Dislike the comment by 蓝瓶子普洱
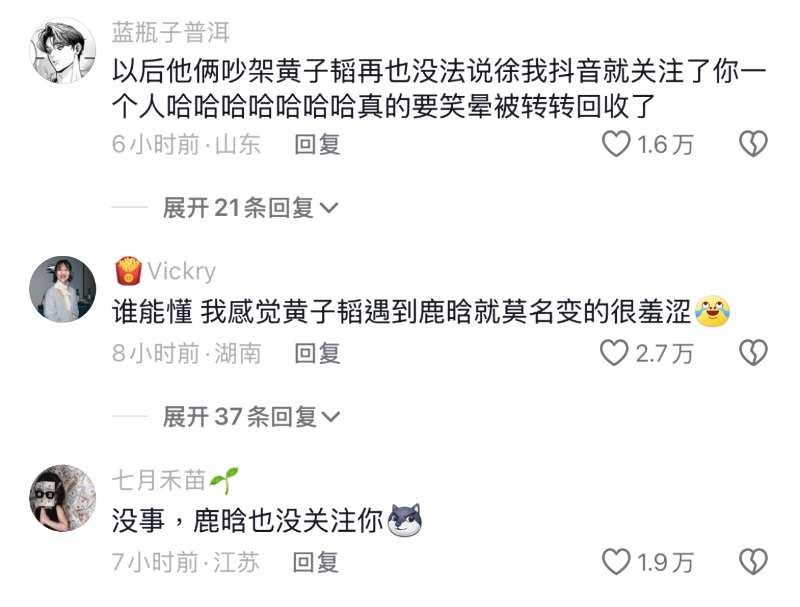The image size is (800, 607). (x=752, y=145)
